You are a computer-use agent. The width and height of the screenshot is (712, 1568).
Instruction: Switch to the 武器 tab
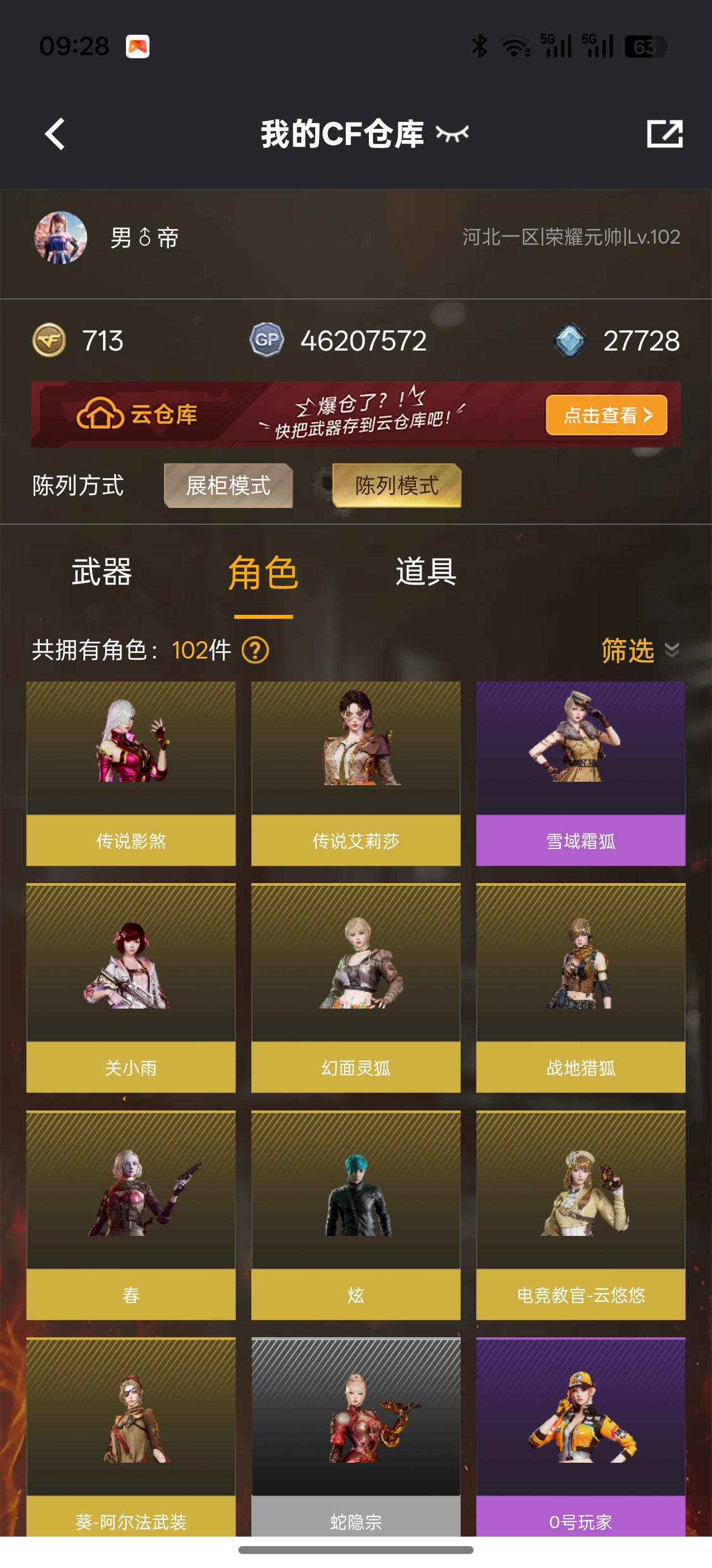(x=102, y=572)
